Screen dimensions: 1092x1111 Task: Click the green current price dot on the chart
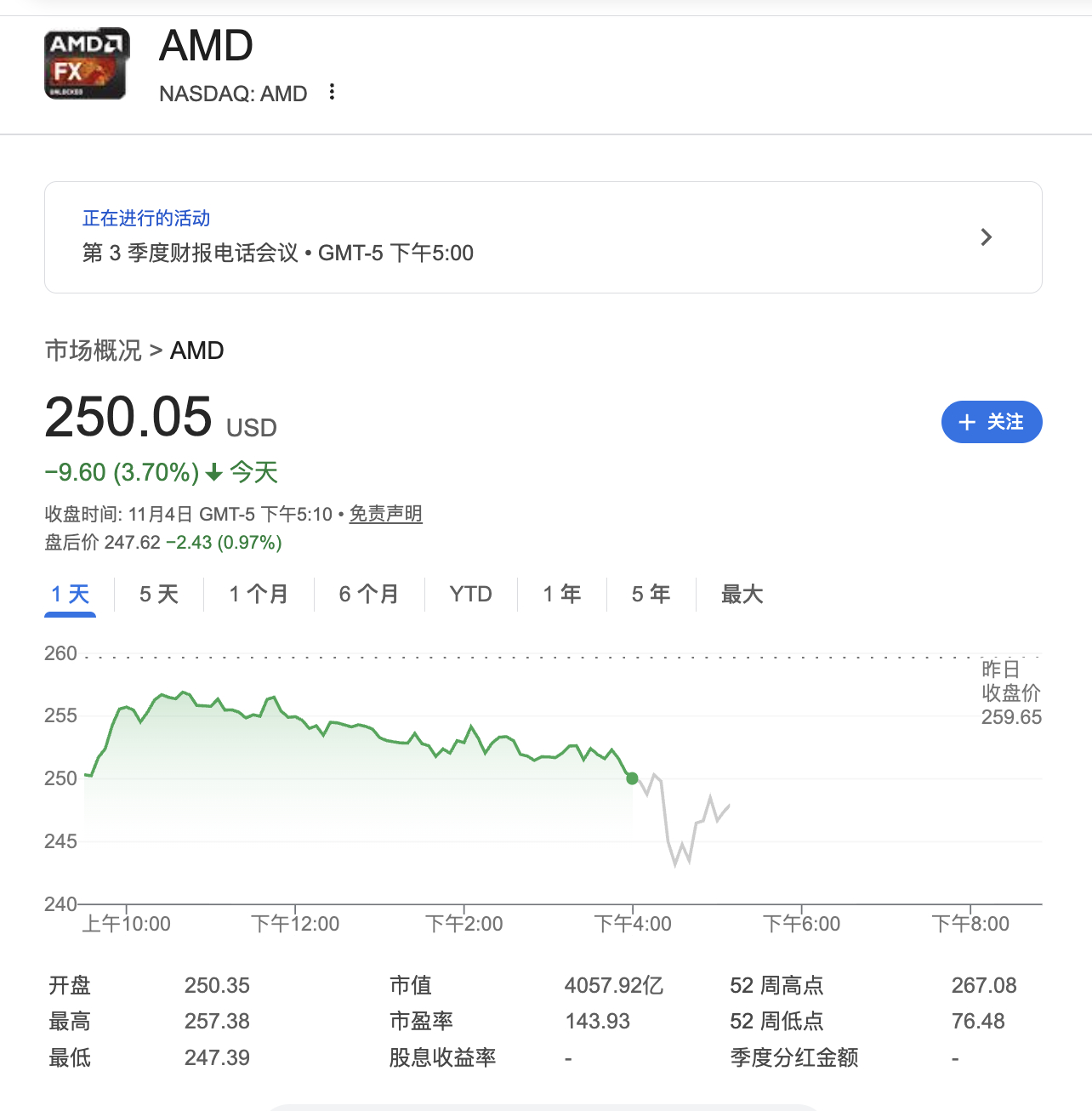click(632, 778)
